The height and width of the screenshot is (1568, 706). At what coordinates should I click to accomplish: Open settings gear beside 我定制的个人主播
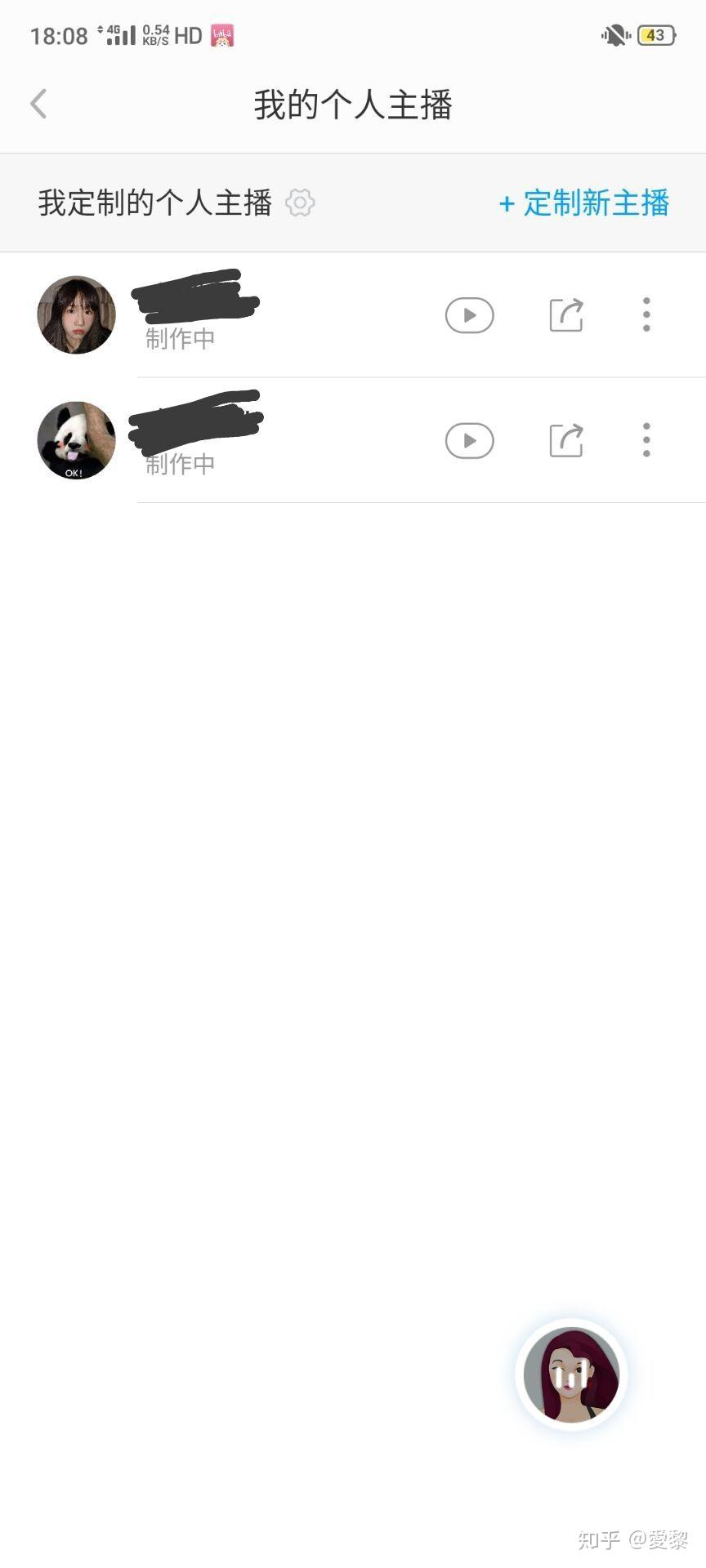pos(300,203)
